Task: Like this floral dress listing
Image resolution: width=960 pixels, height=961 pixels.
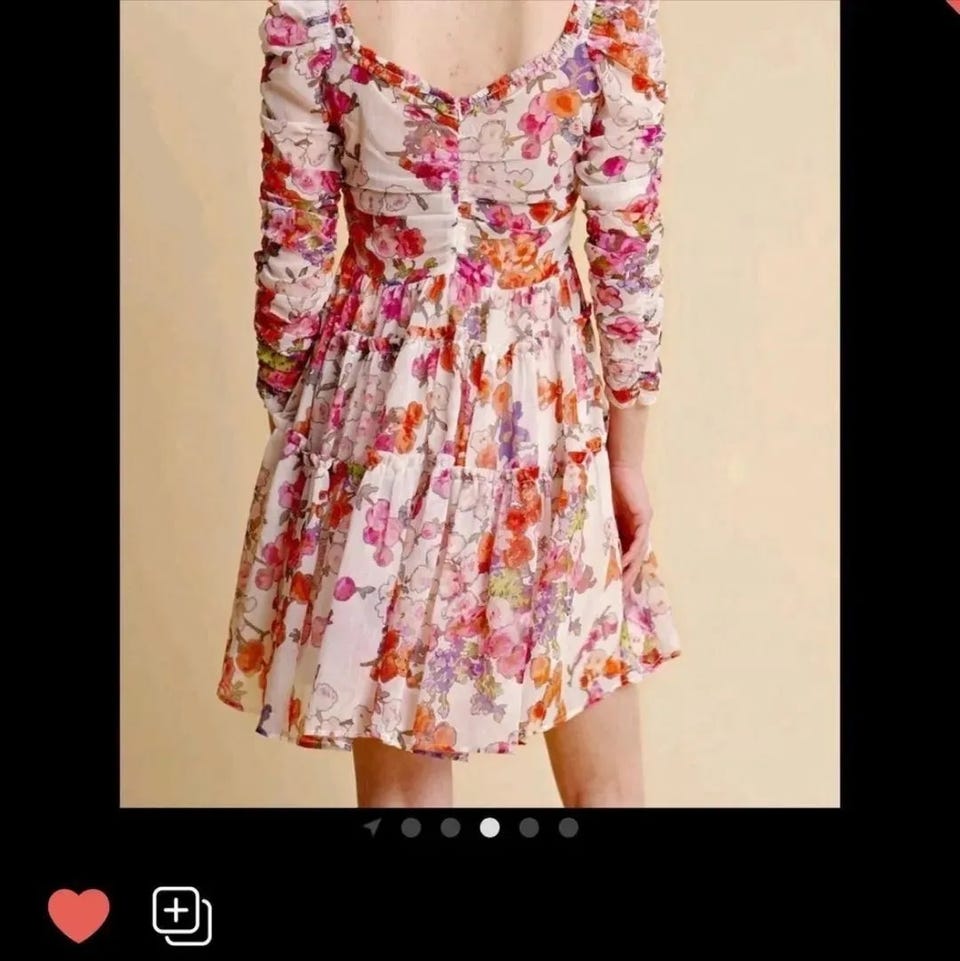Action: coord(78,914)
